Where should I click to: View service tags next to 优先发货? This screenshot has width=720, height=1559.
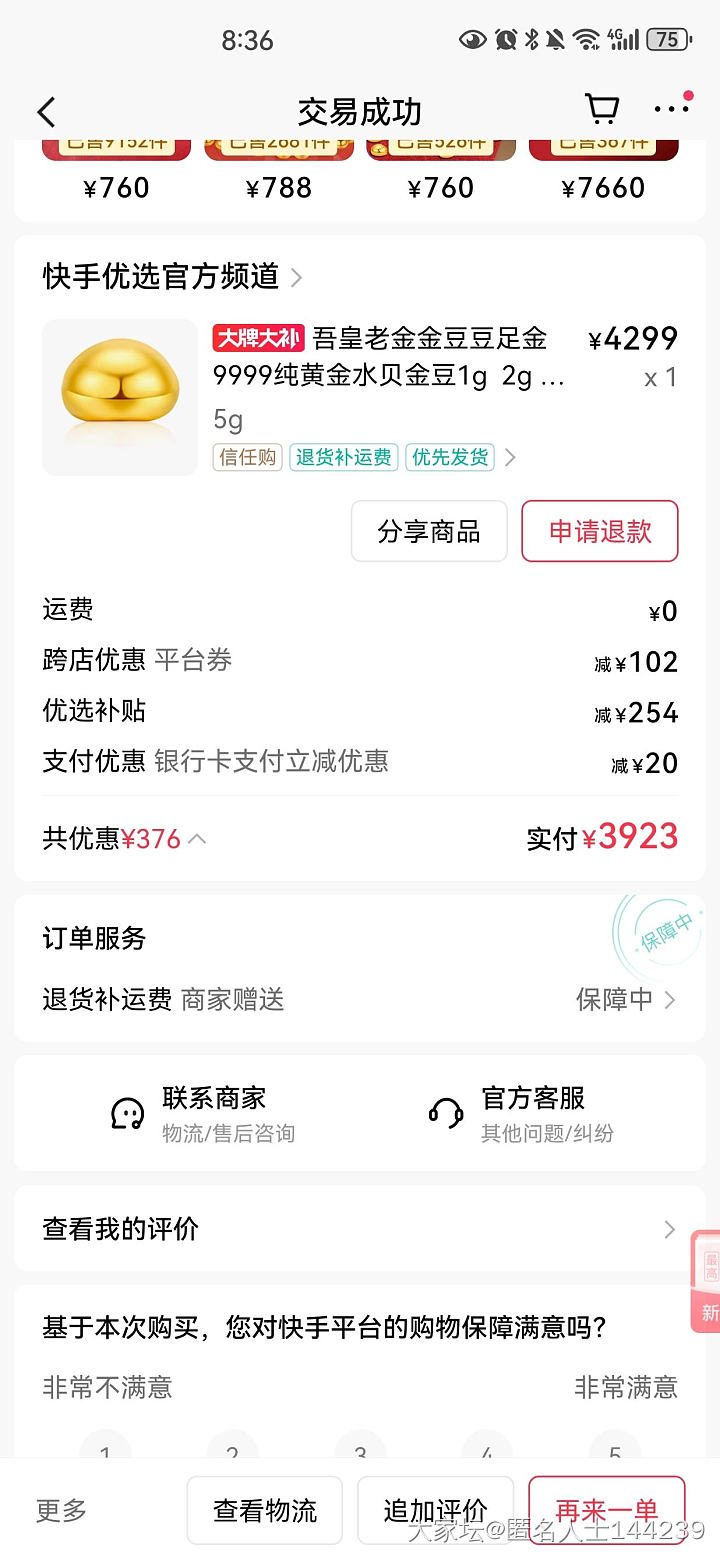click(x=510, y=458)
